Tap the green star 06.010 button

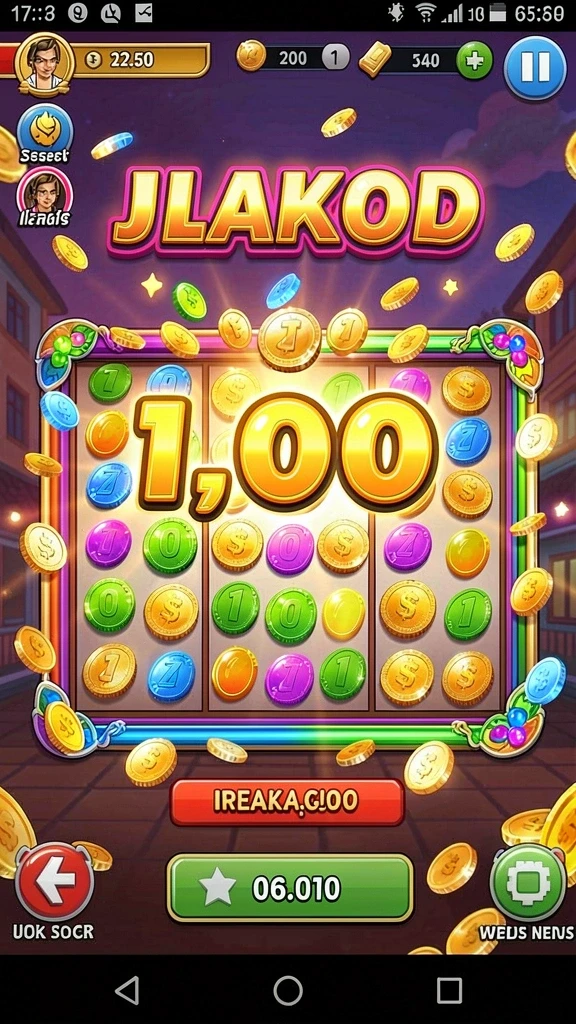pyautogui.click(x=290, y=888)
